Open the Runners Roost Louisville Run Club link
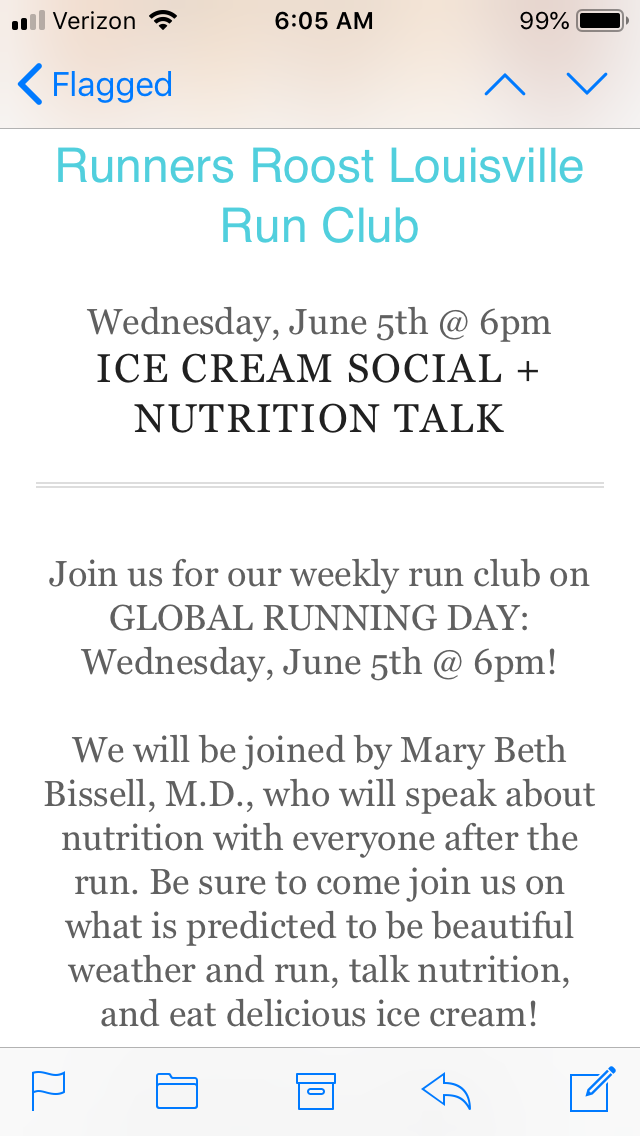 click(320, 195)
